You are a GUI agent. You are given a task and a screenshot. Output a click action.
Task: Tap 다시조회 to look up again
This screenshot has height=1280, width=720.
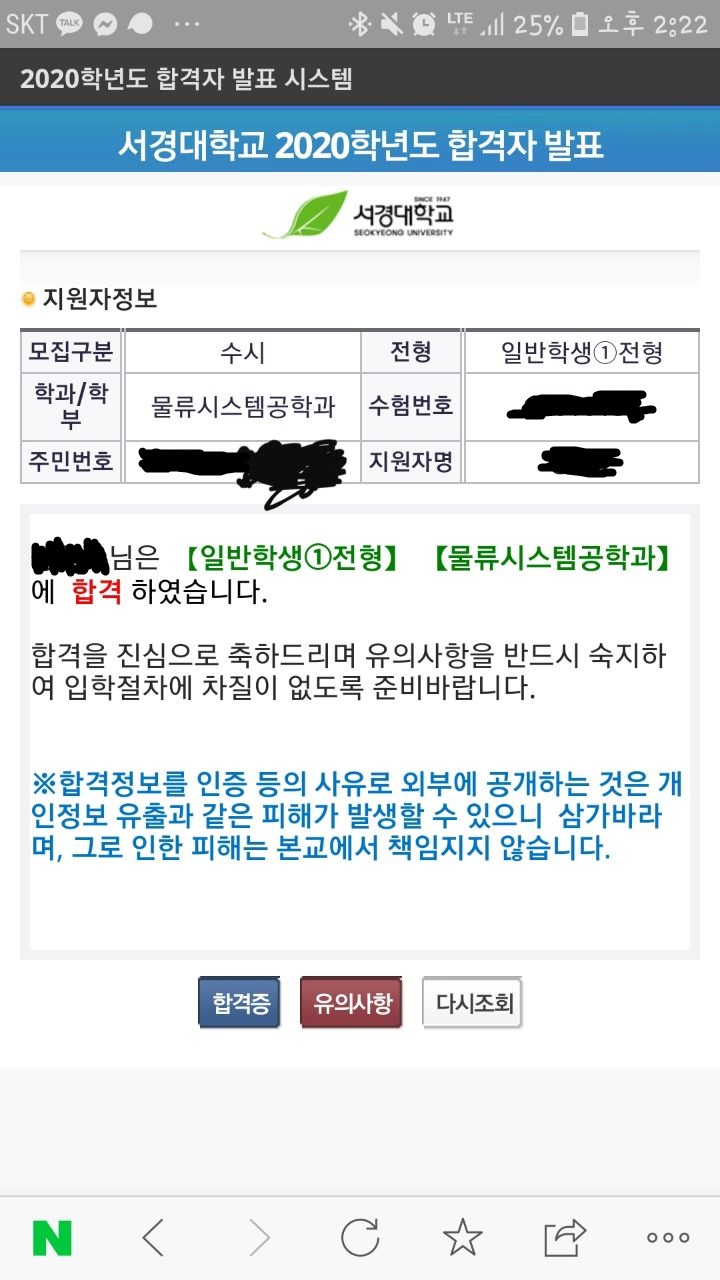coord(472,1003)
